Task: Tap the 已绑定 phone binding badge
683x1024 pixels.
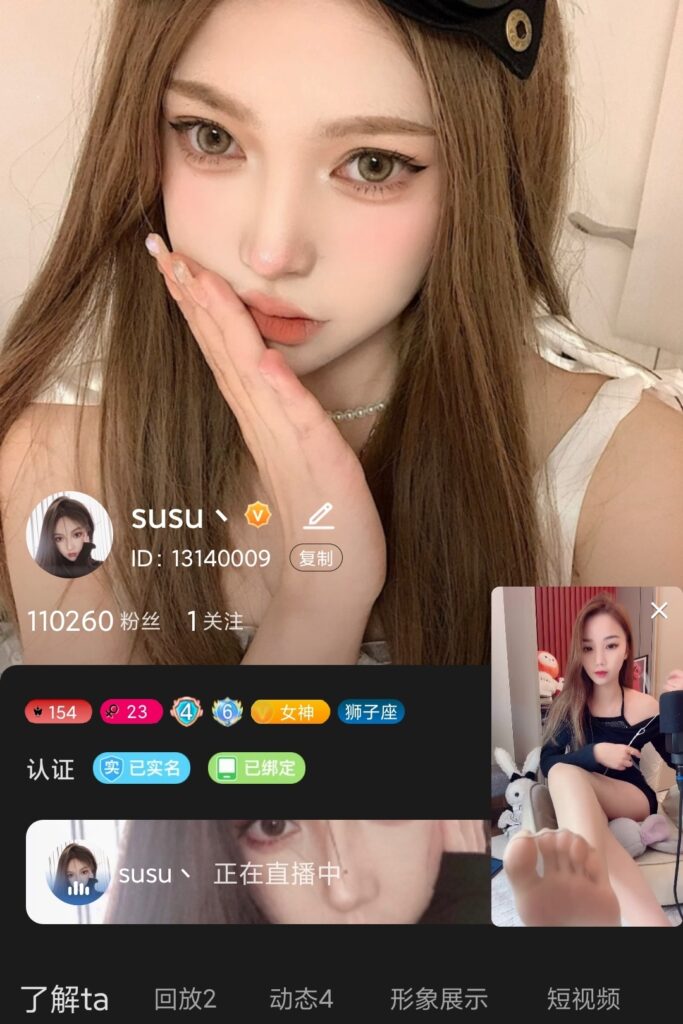Action: tap(256, 768)
